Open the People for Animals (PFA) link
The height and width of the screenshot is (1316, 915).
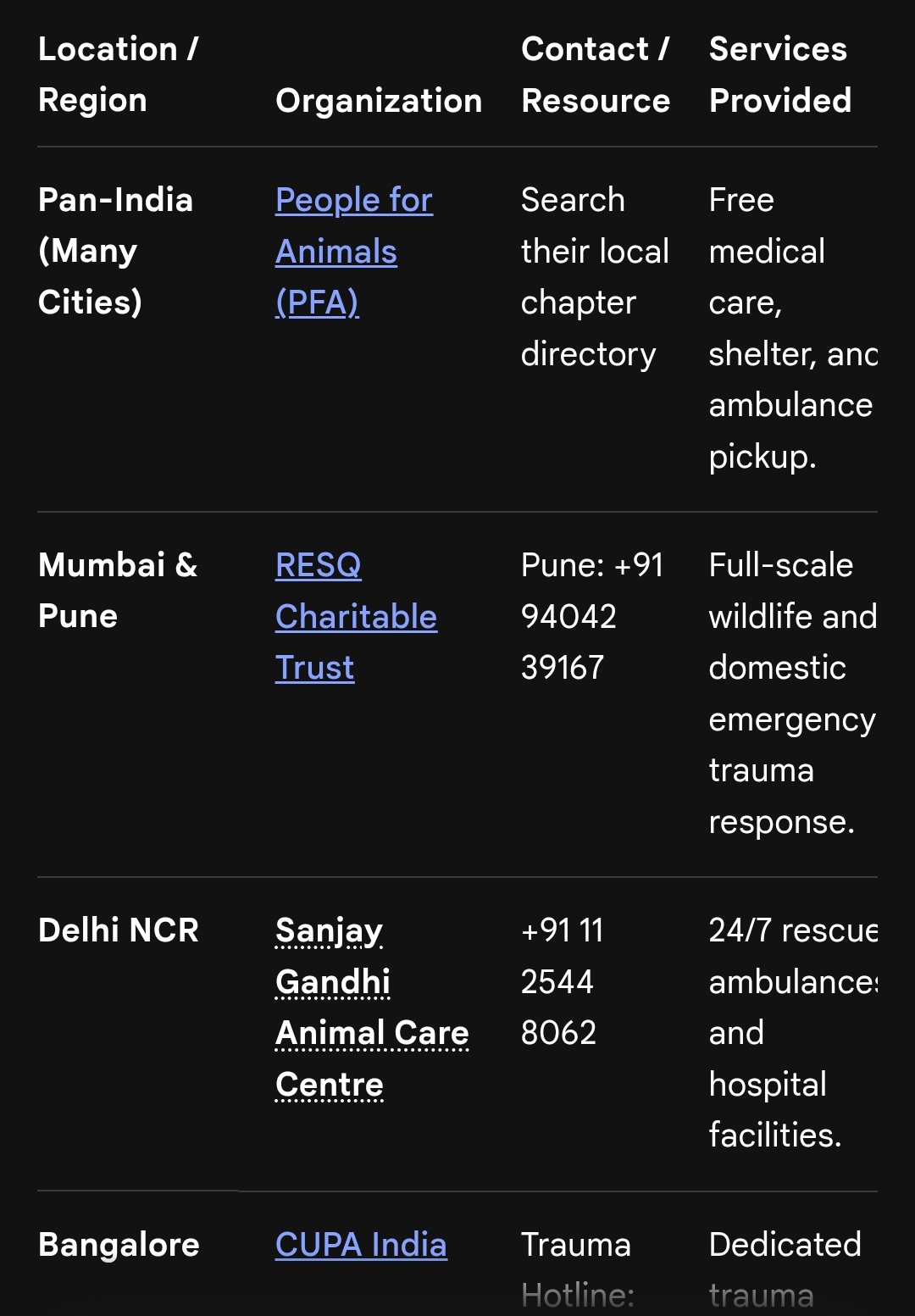tap(354, 252)
